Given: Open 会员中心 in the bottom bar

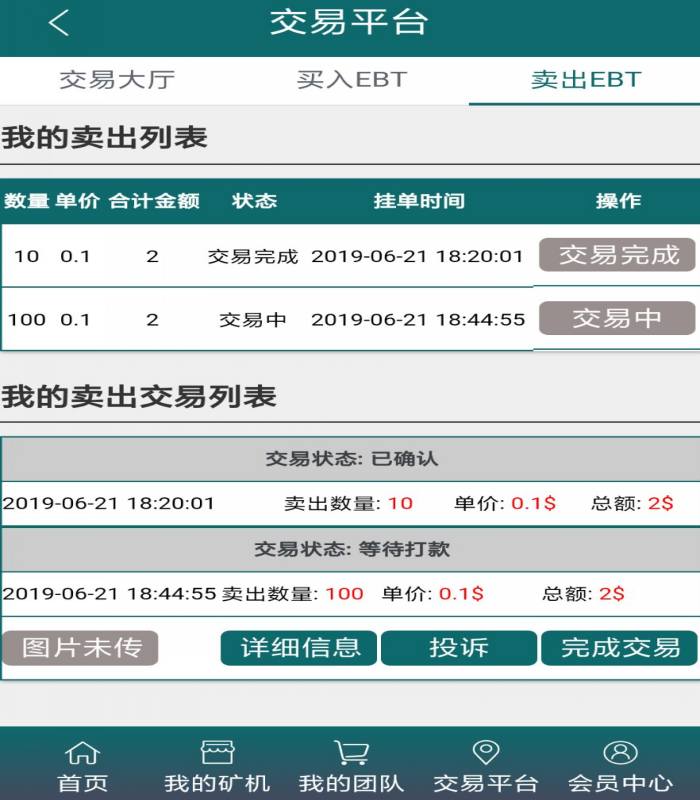Looking at the screenshot, I should pos(620,766).
